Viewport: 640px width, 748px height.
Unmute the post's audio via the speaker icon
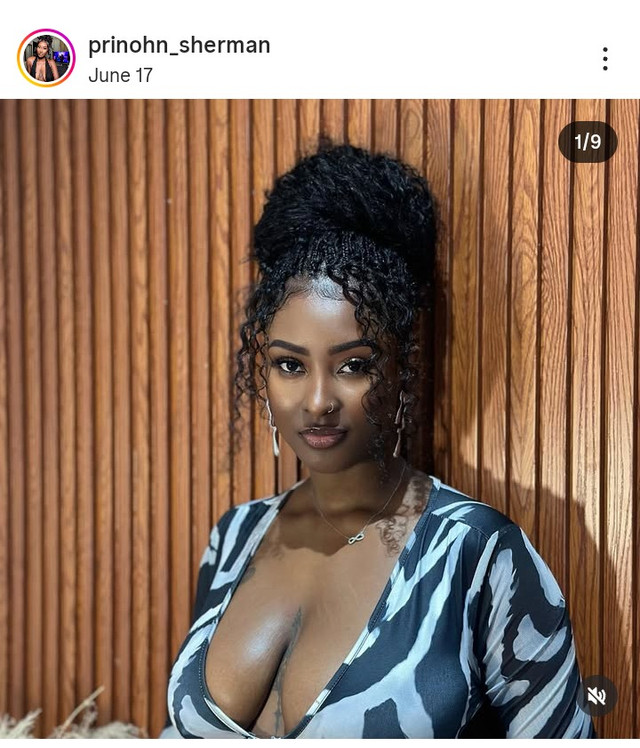tap(597, 696)
